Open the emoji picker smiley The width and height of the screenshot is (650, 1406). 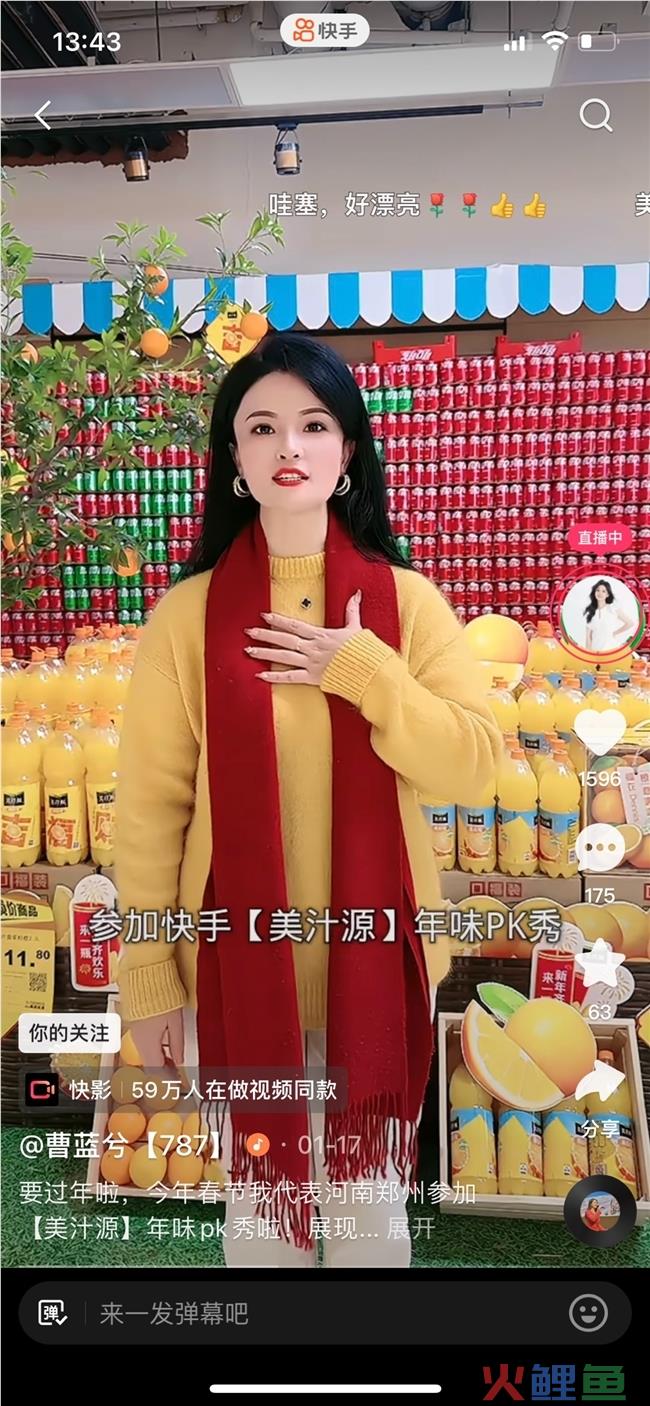[588, 1312]
